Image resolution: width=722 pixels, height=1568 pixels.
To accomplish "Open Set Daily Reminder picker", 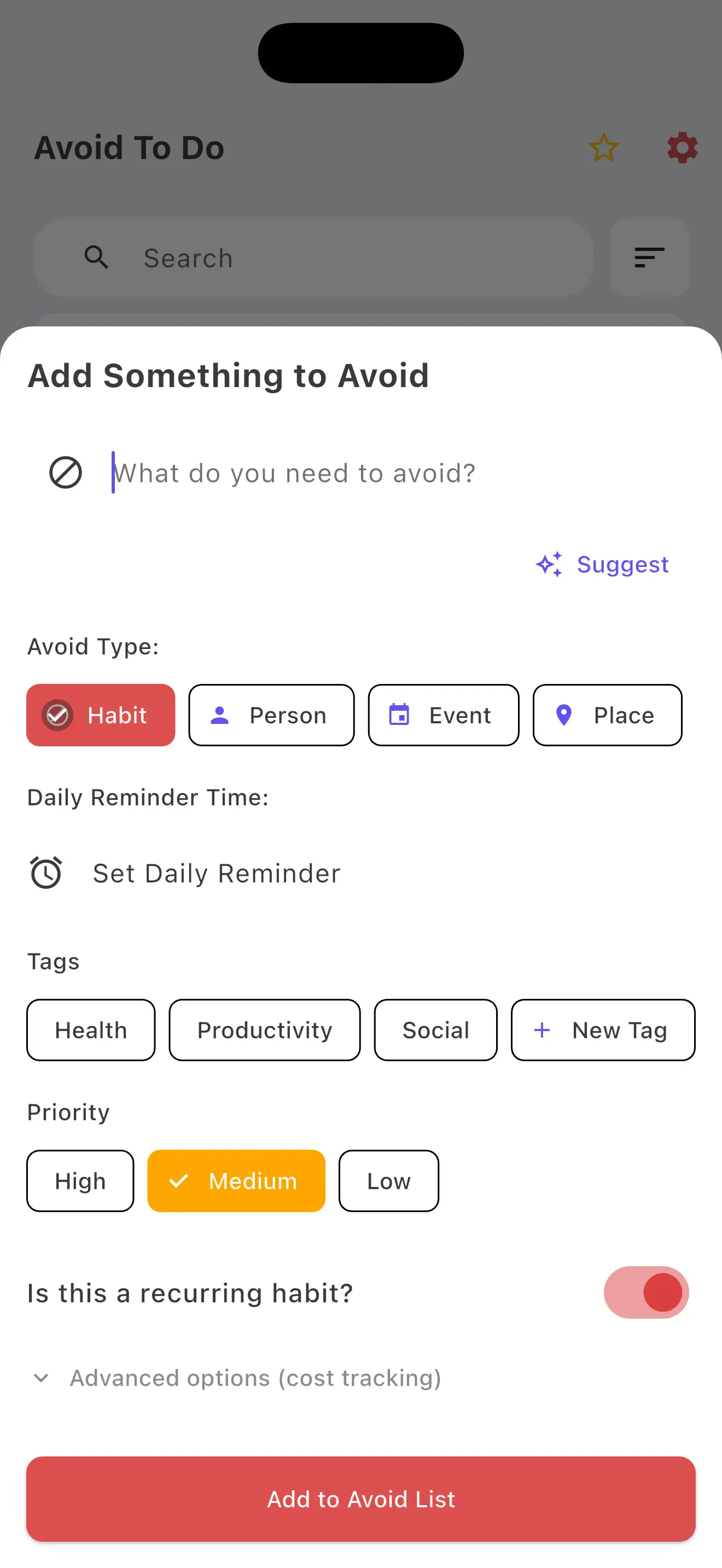I will coord(216,872).
